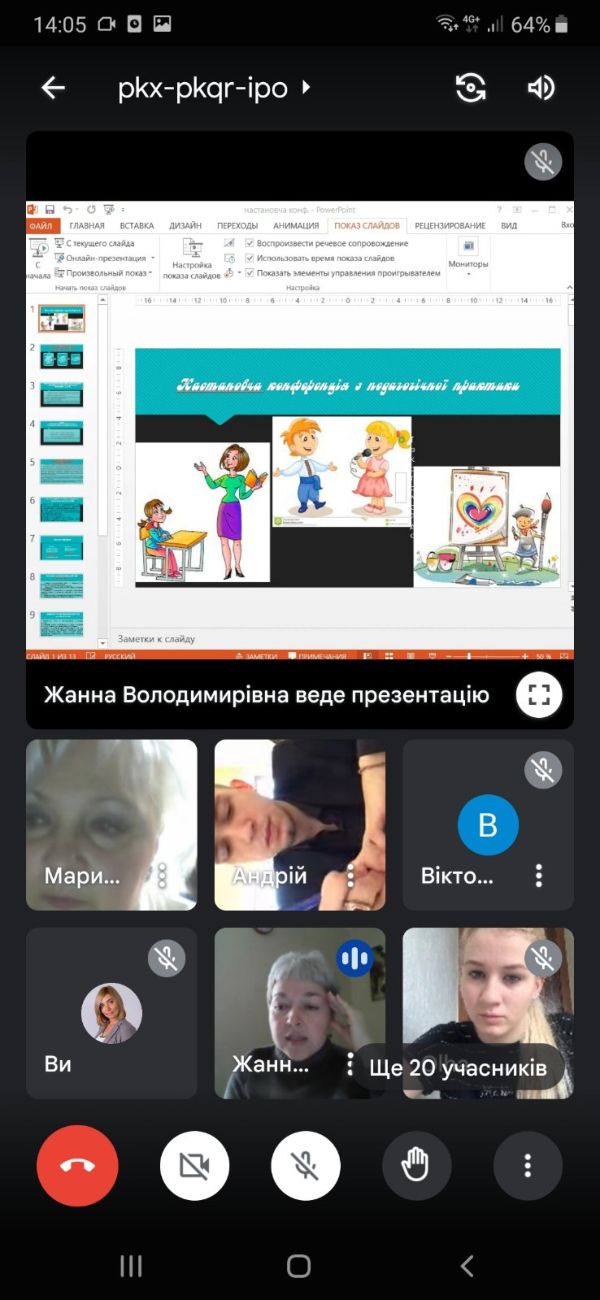600x1300 pixels.
Task: Go back using the top-left arrow
Action: tap(53, 88)
